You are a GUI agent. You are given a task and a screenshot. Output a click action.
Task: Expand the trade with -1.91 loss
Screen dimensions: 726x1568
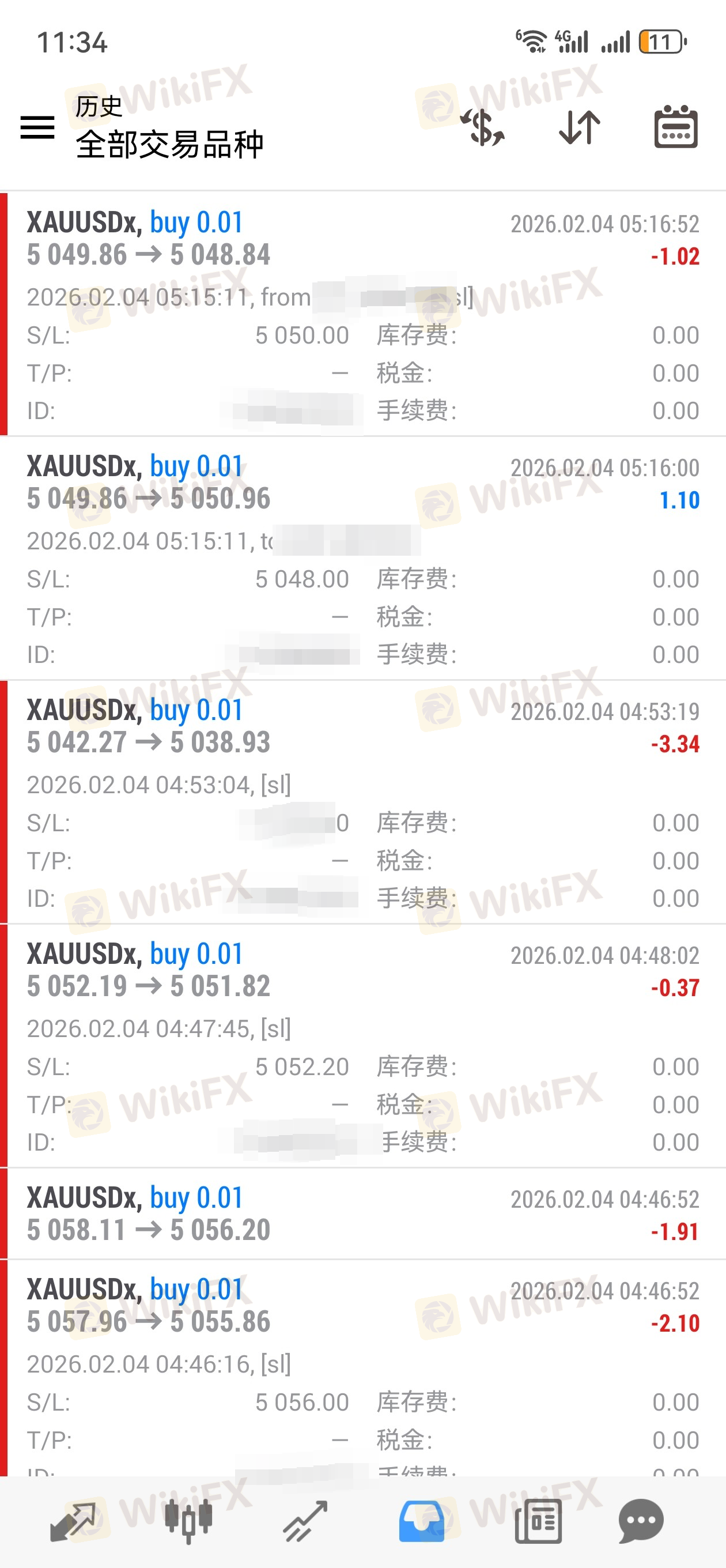(x=362, y=1213)
